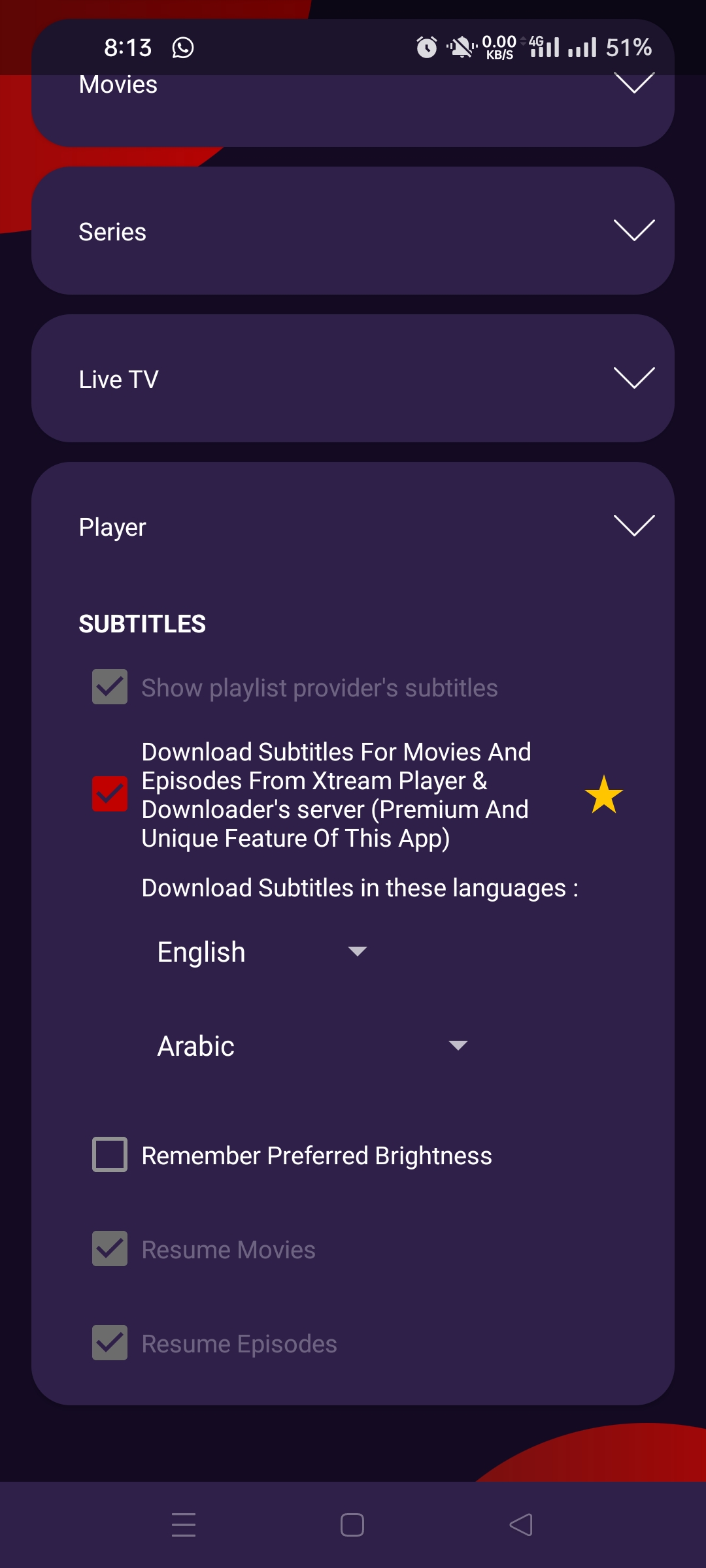This screenshot has height=1568, width=706.
Task: Tap the premium star icon
Action: point(603,794)
